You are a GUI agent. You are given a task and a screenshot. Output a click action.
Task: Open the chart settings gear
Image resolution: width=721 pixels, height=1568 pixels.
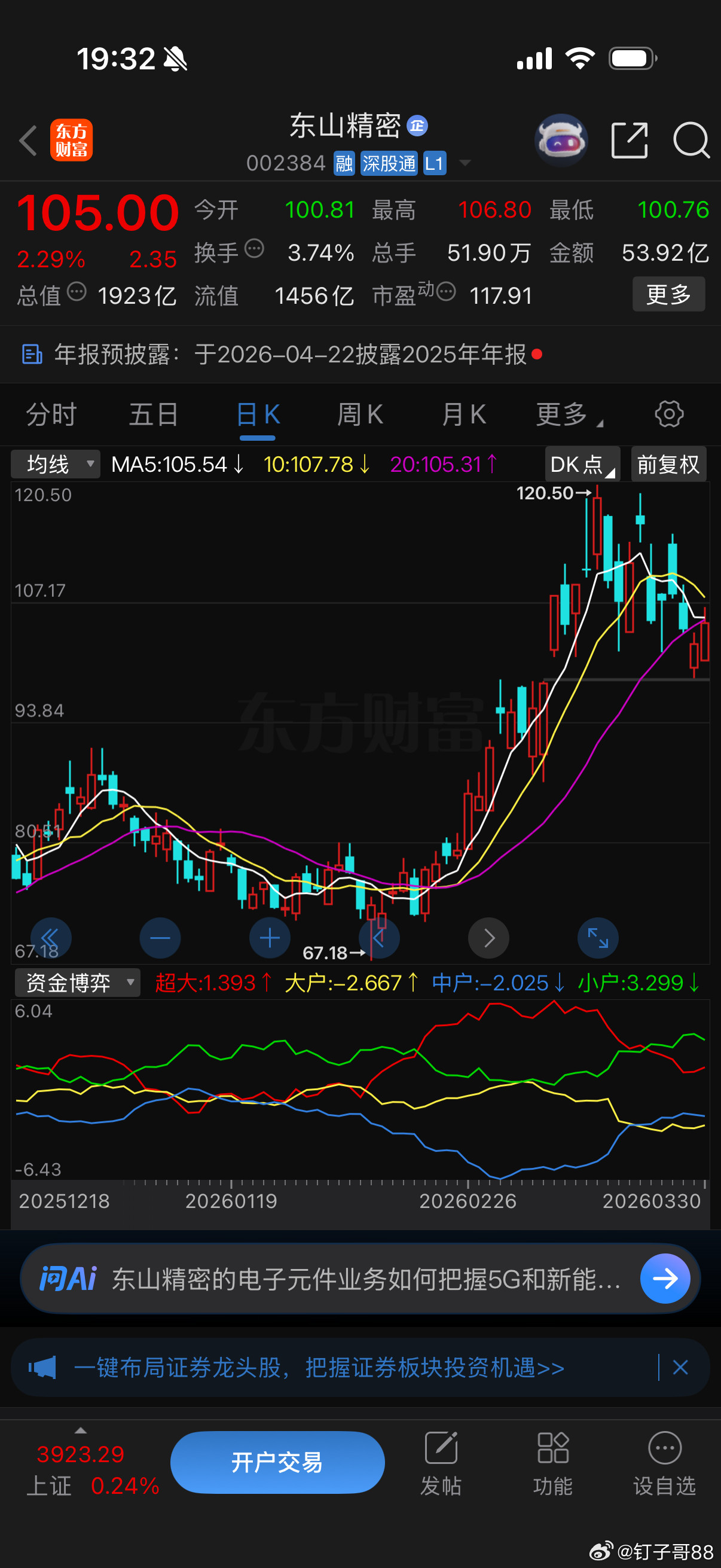pos(668,414)
